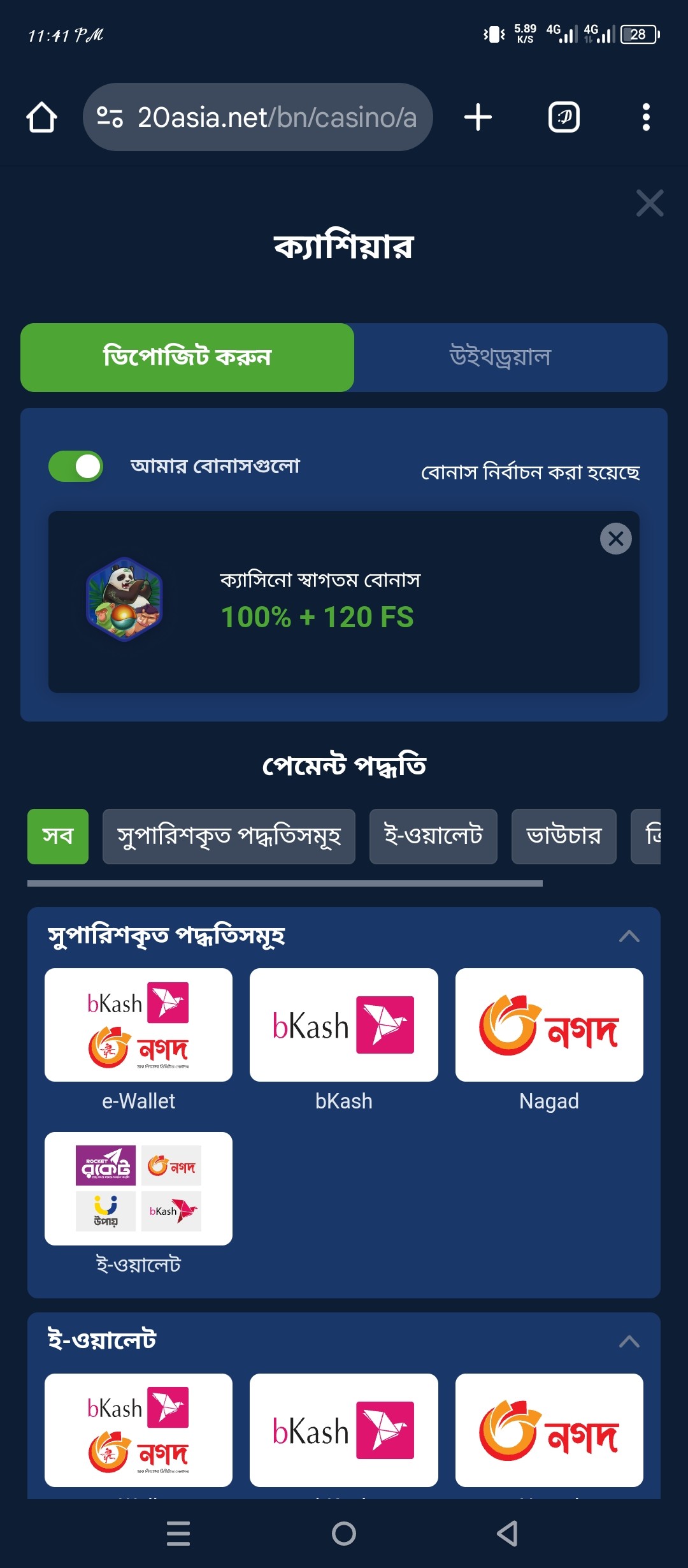Remove the selected casino welcome bonus
Image resolution: width=688 pixels, height=1568 pixels.
(x=615, y=539)
